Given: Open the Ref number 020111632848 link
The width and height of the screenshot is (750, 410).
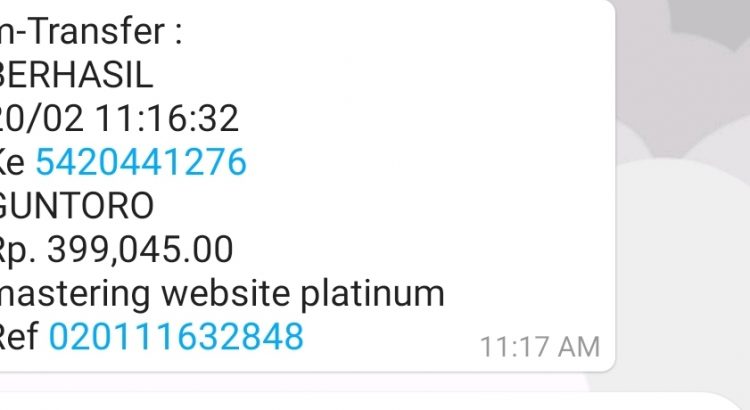Looking at the screenshot, I should [176, 337].
